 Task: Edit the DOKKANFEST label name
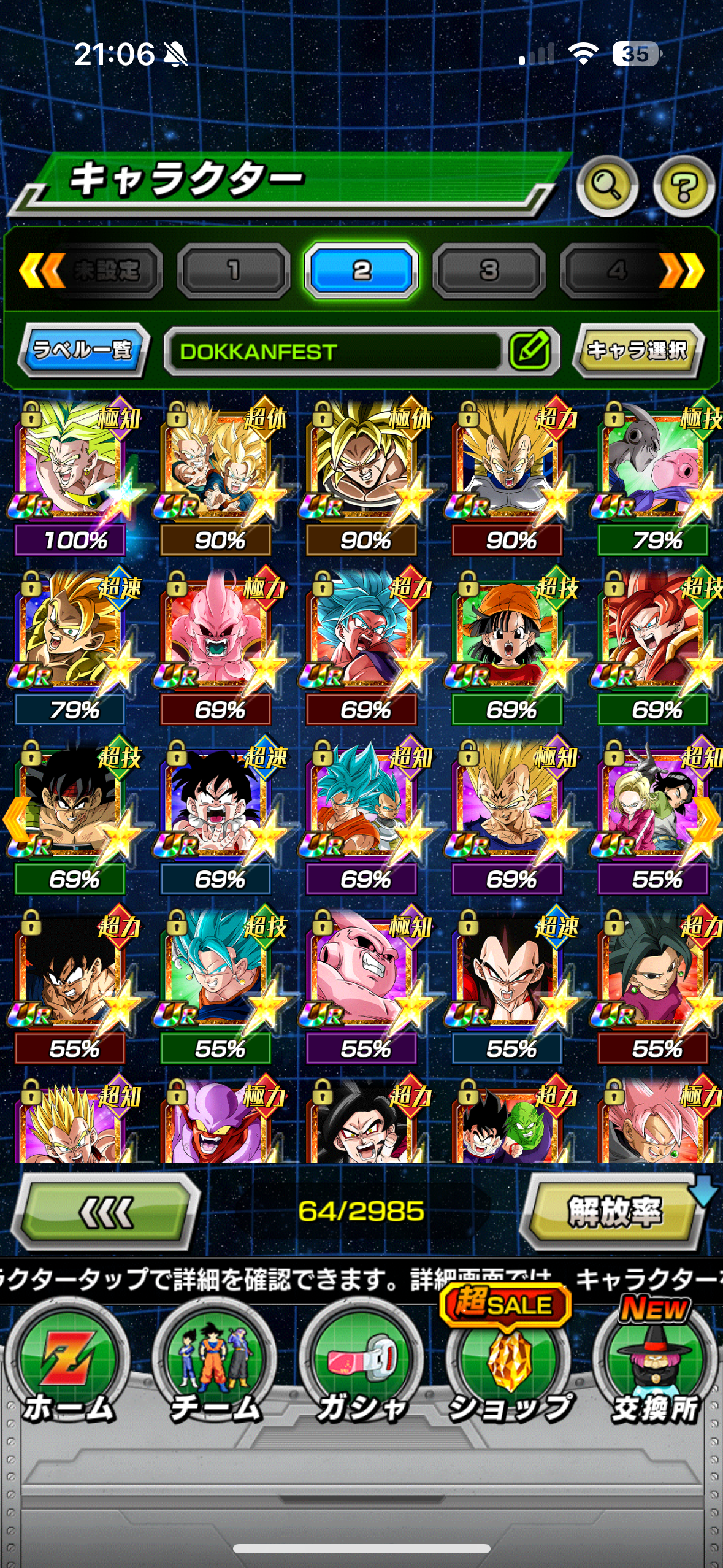pyautogui.click(x=529, y=351)
